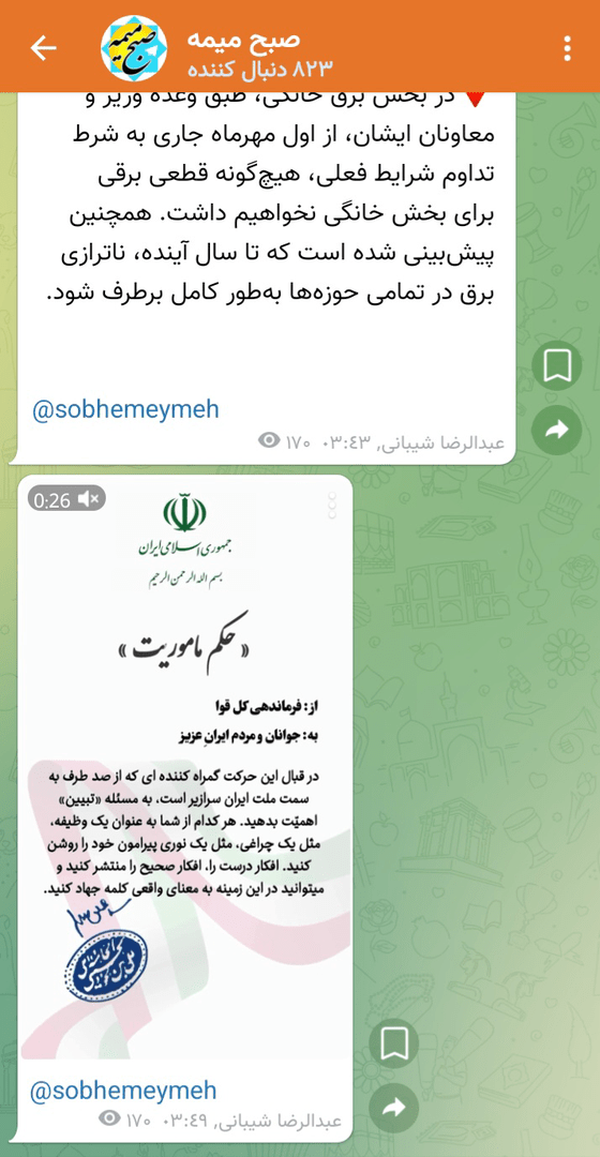Open the three-dot overflow menu
This screenshot has width=600, height=1157.
coord(567,48)
